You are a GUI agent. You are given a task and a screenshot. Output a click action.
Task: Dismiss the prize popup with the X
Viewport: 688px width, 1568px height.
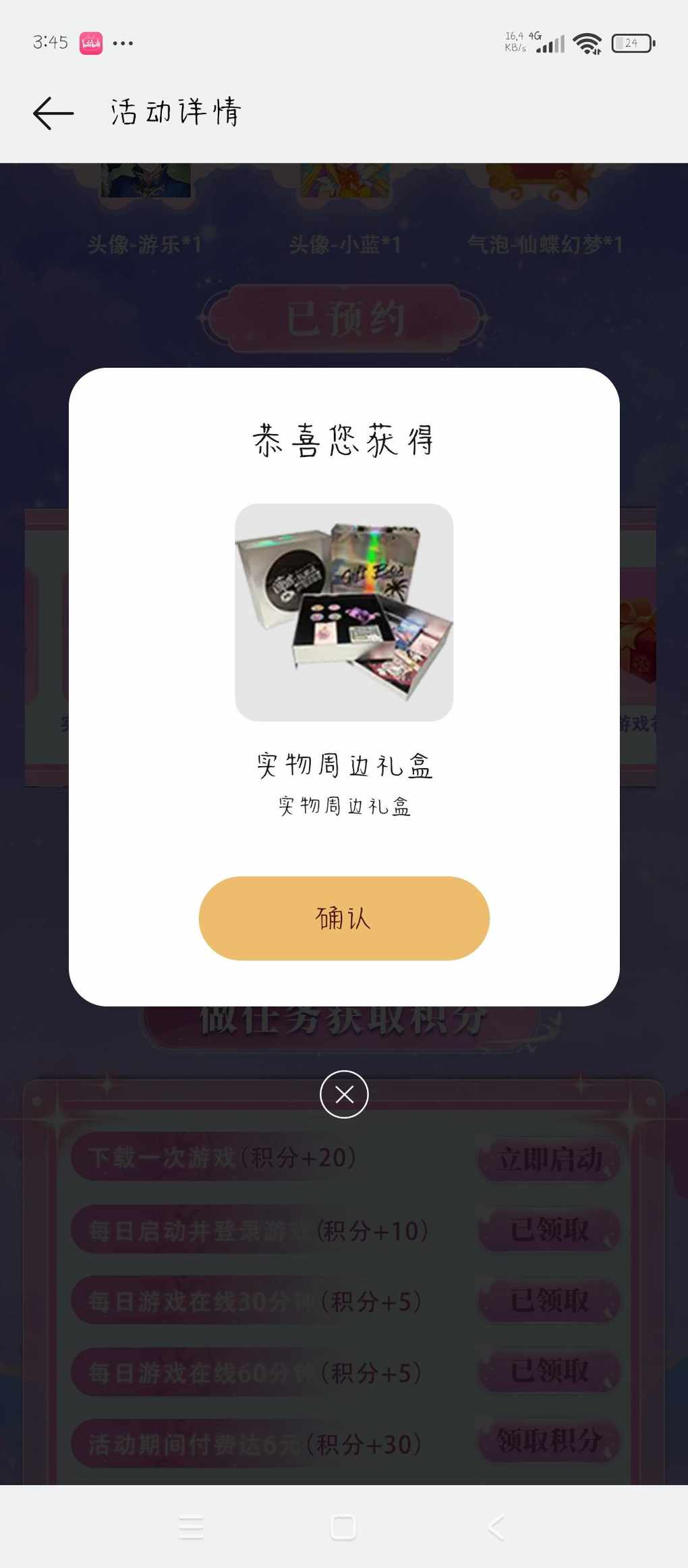click(344, 1094)
